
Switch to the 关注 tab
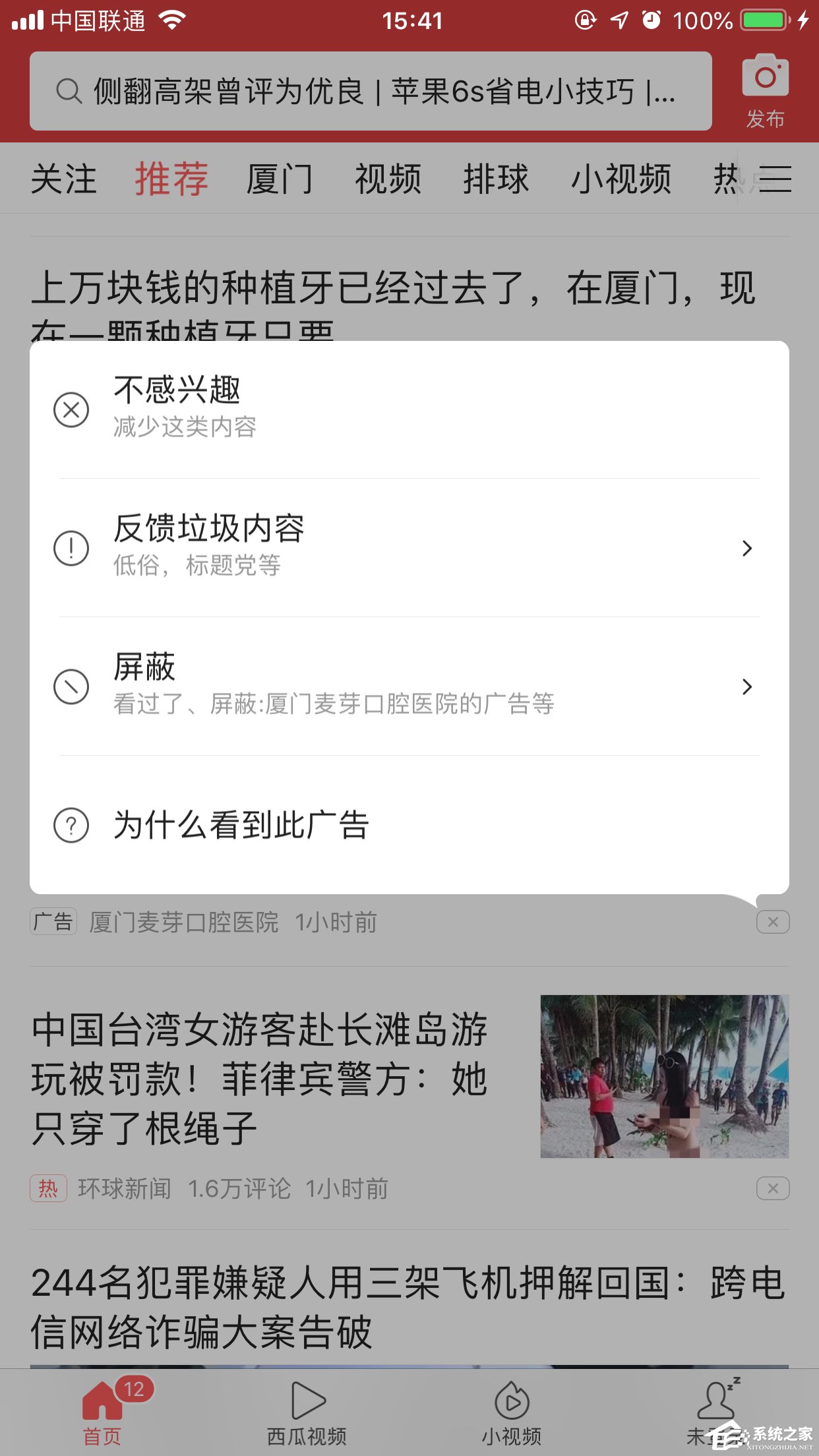click(65, 178)
